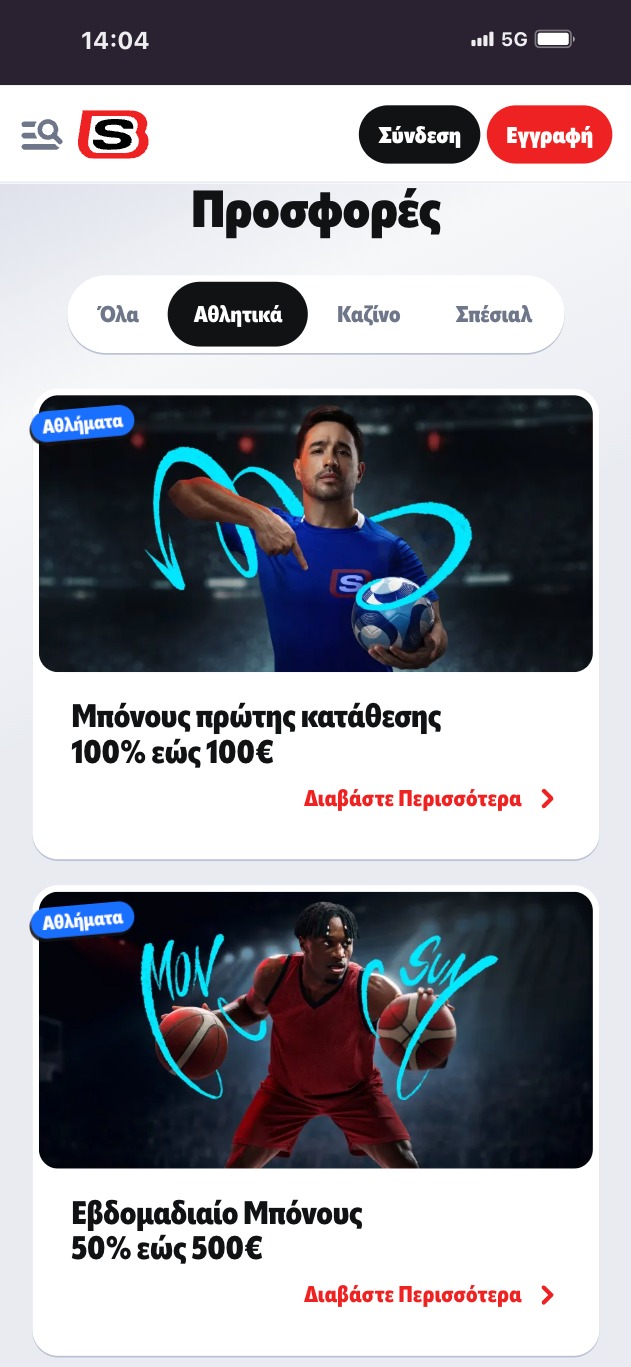Screen dimensions: 631x1367
Task: Open the Εβδομαδιαίο Μπόνους offer card
Action: click(315, 1030)
